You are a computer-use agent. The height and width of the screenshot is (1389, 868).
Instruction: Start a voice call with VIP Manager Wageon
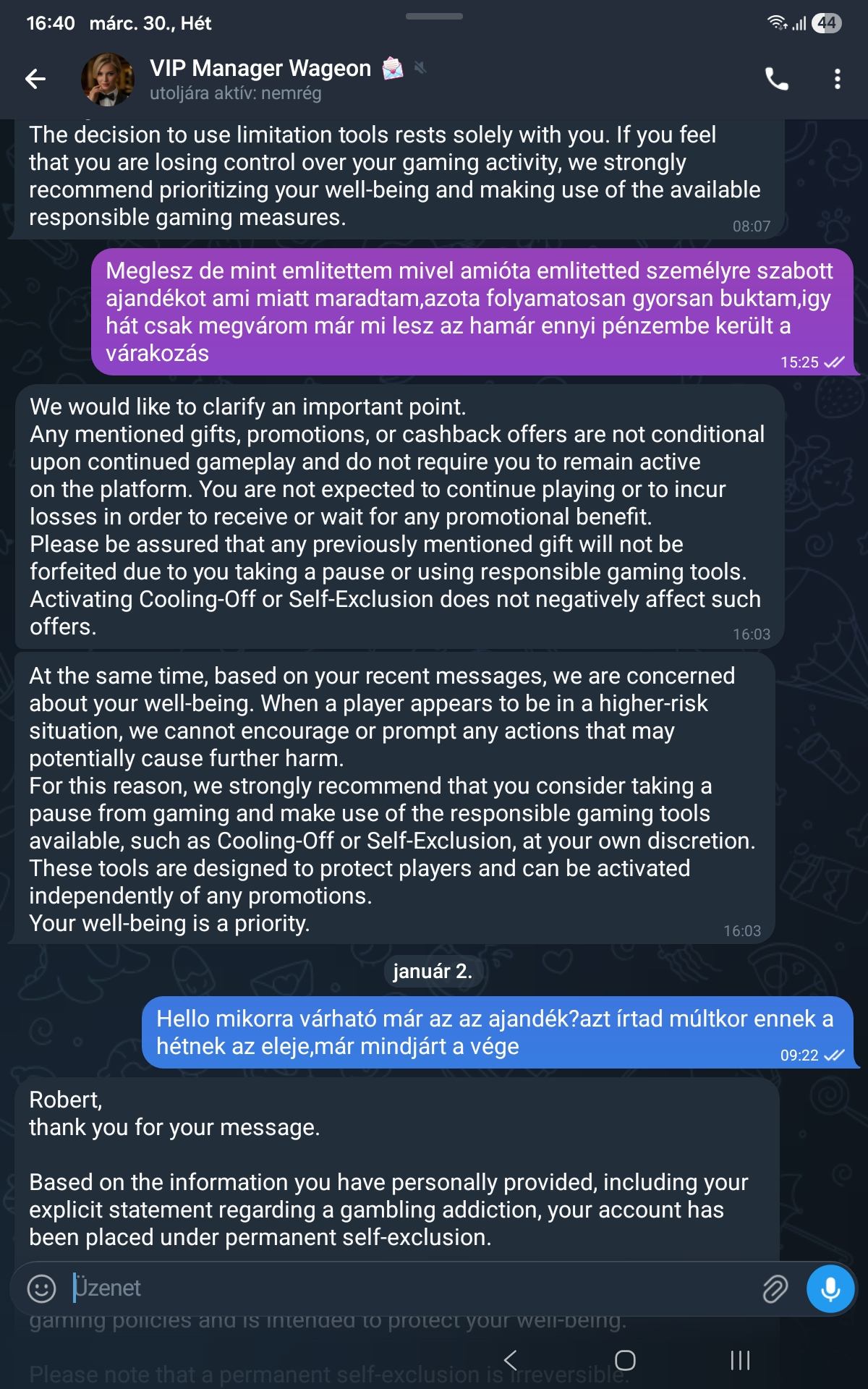777,79
